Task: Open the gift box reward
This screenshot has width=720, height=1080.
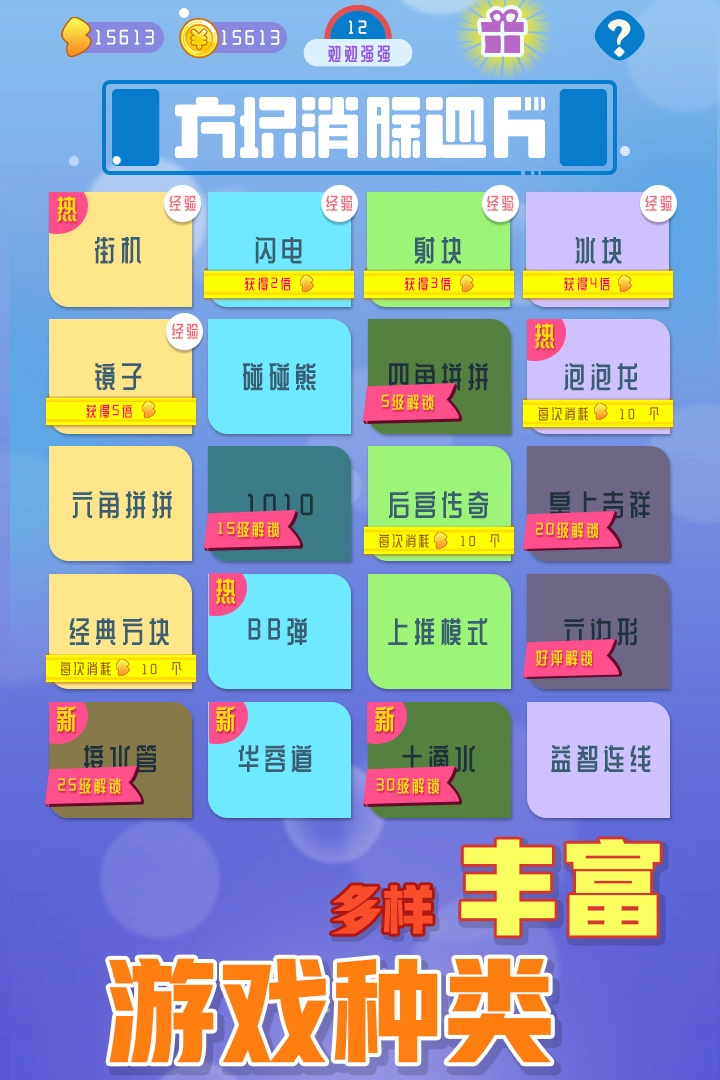Action: 501,35
